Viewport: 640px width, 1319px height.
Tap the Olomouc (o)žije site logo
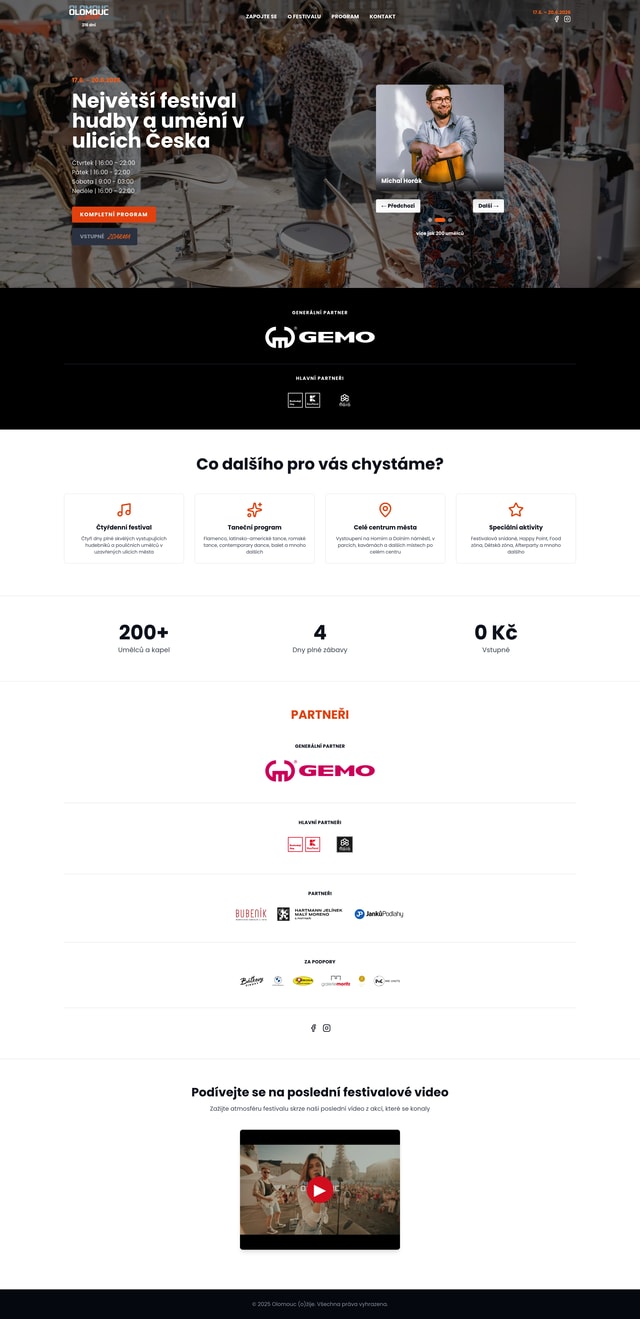pyautogui.click(x=89, y=12)
